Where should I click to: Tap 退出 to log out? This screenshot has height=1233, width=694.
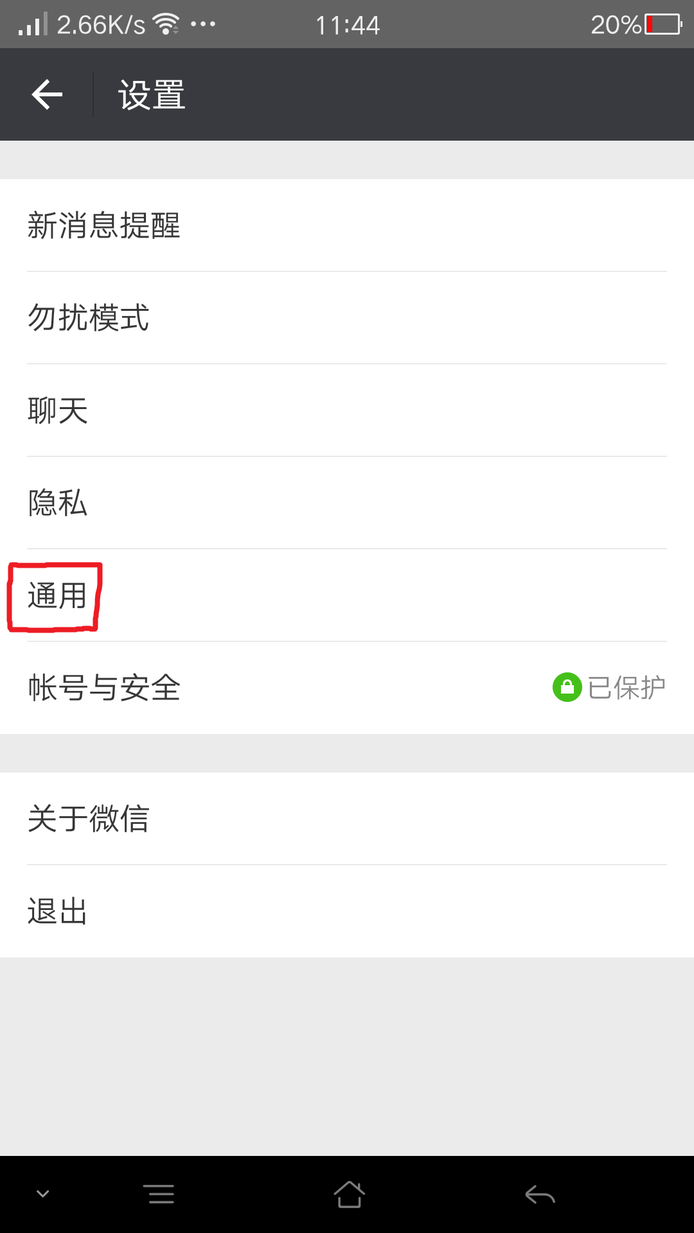(x=347, y=911)
